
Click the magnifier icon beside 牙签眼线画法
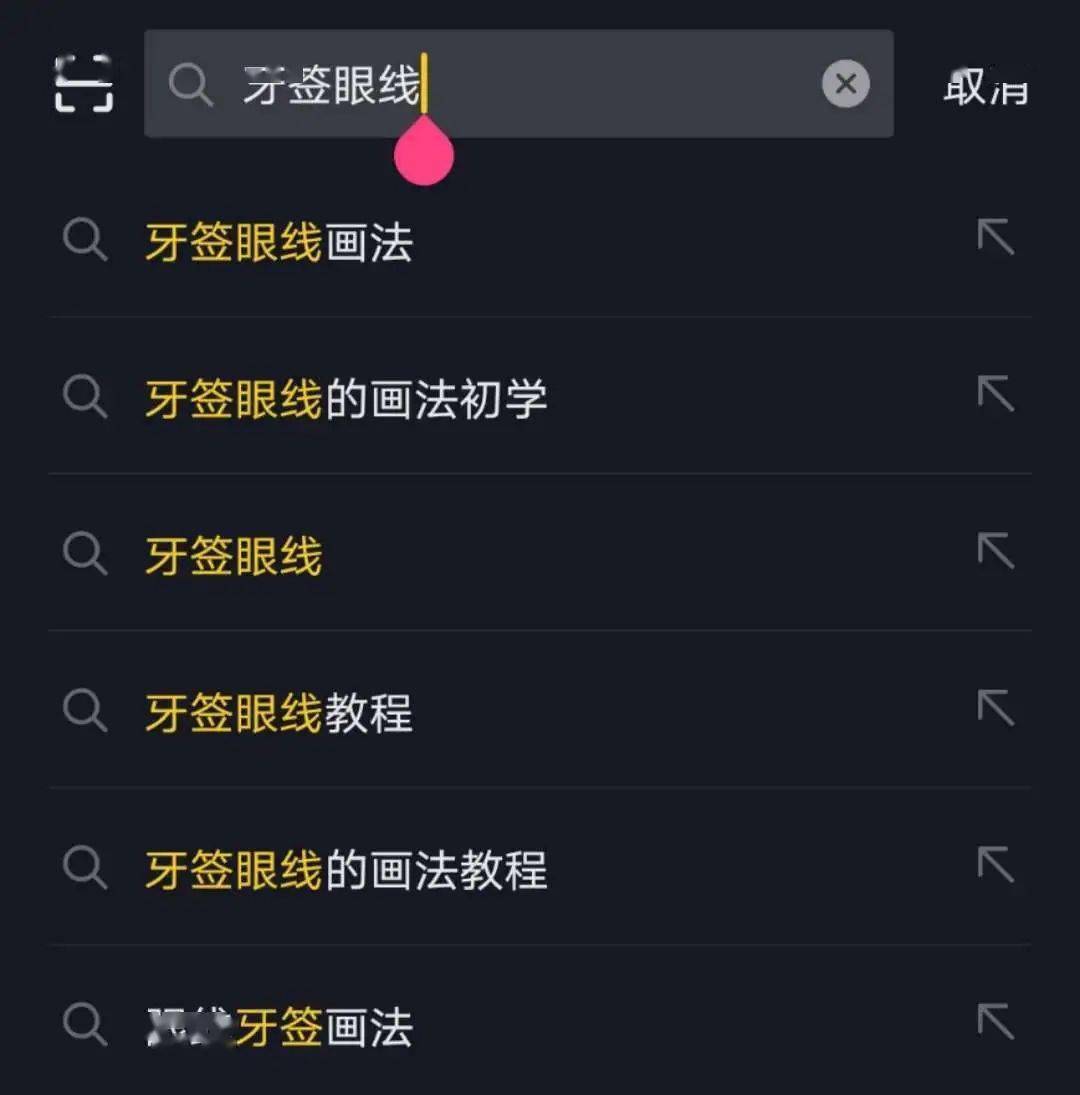84,240
